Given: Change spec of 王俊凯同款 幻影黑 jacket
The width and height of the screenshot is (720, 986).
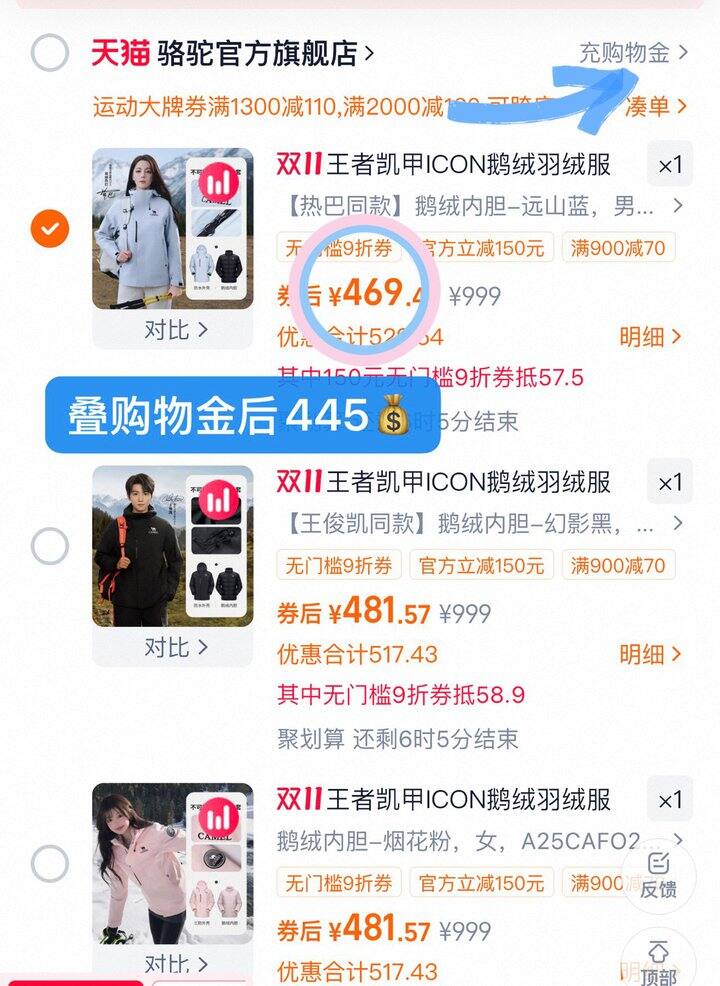Looking at the screenshot, I should (x=480, y=524).
